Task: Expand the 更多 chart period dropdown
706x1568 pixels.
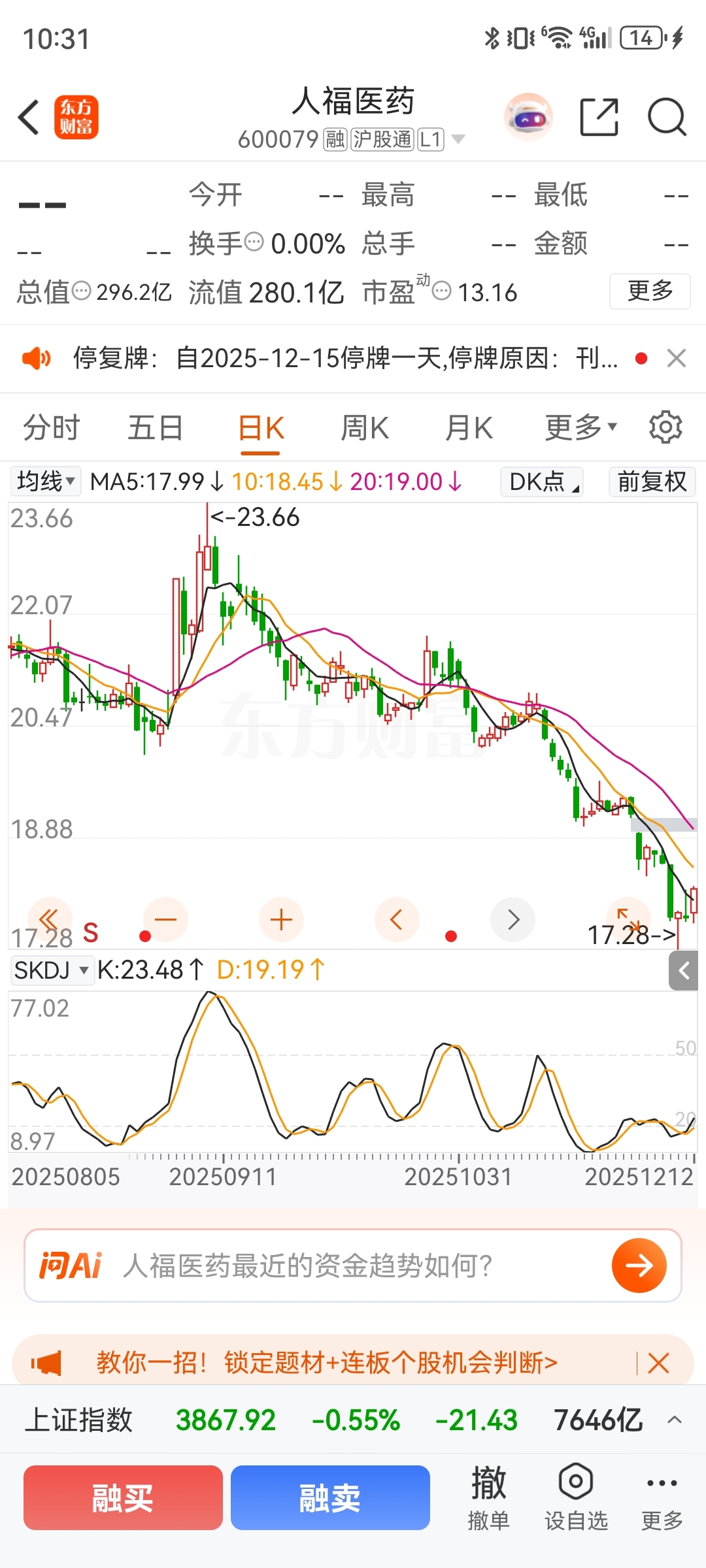Action: [580, 428]
